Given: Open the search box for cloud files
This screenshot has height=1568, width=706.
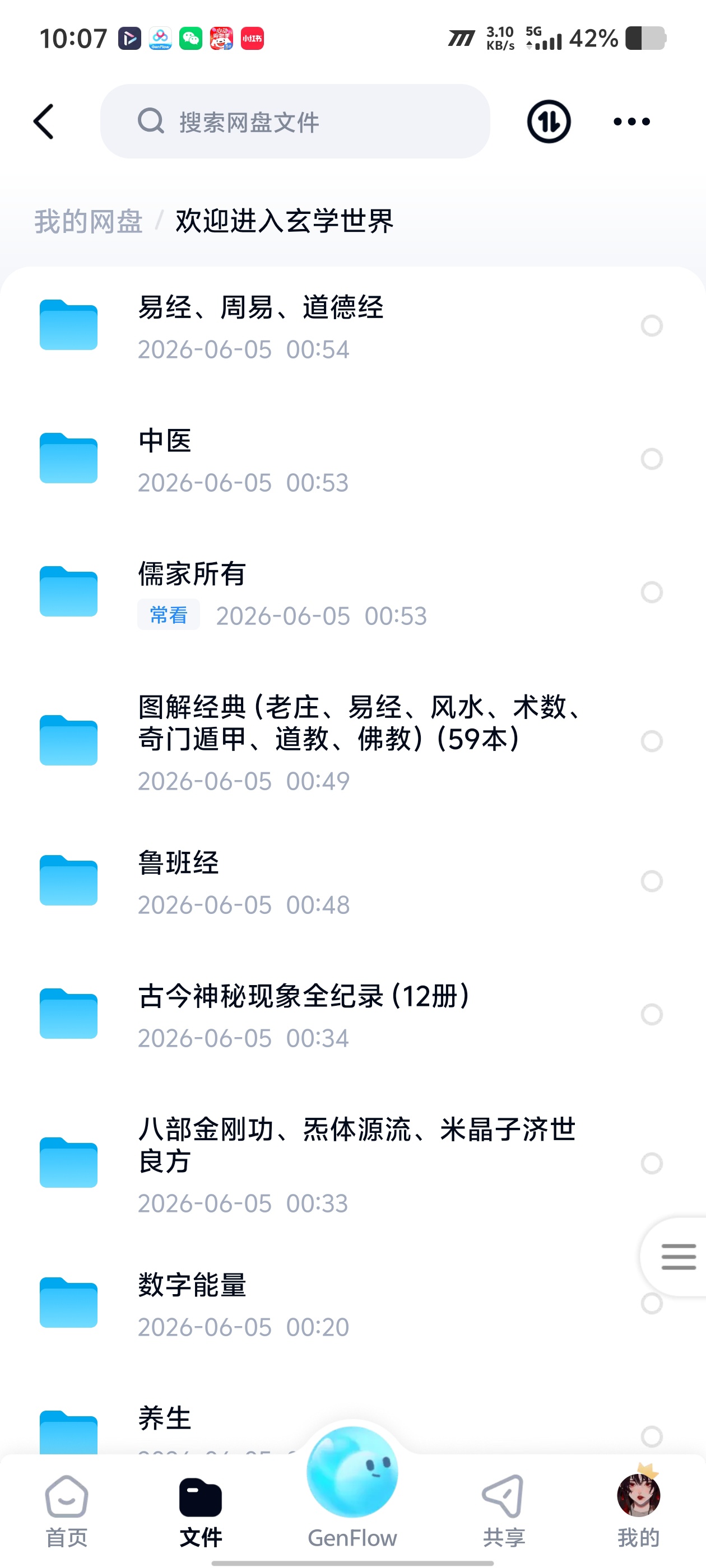Looking at the screenshot, I should tap(295, 122).
